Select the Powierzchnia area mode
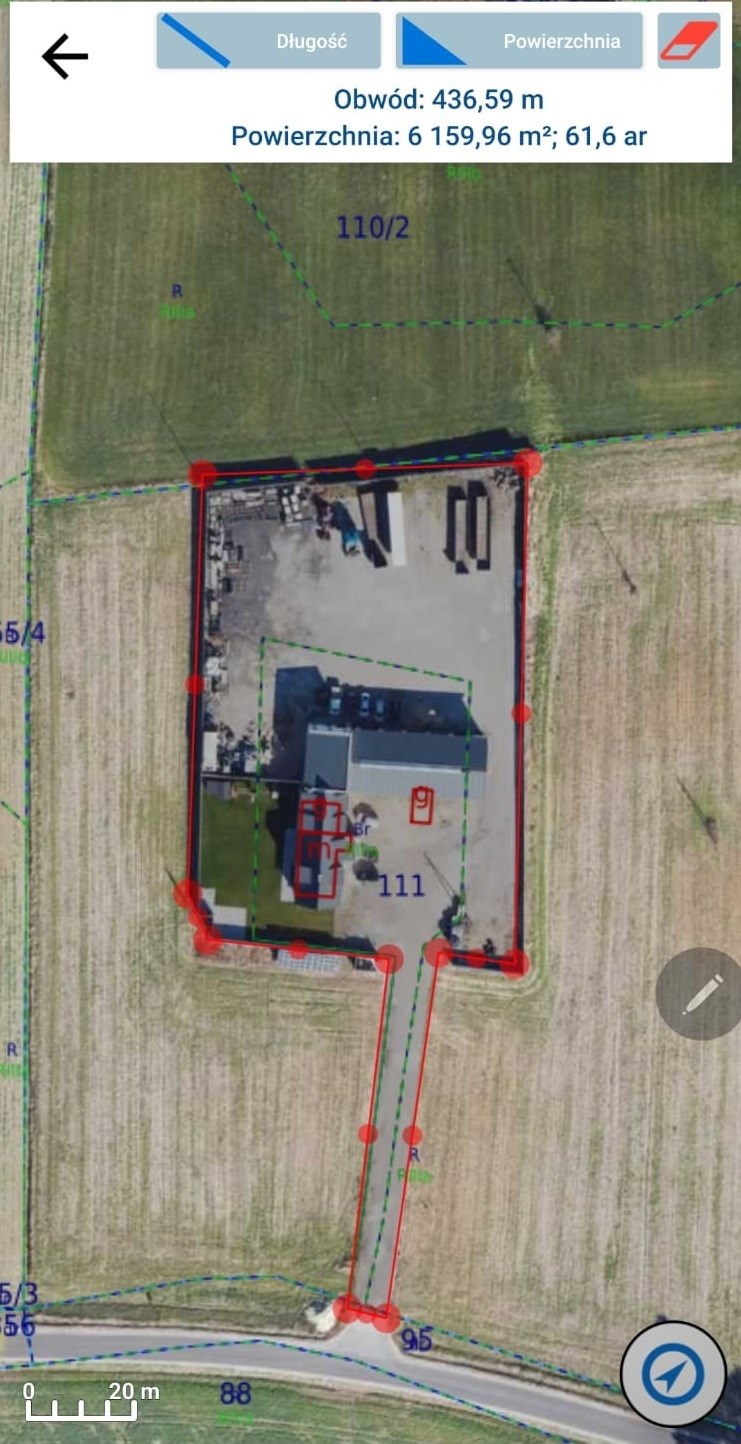 pyautogui.click(x=518, y=41)
